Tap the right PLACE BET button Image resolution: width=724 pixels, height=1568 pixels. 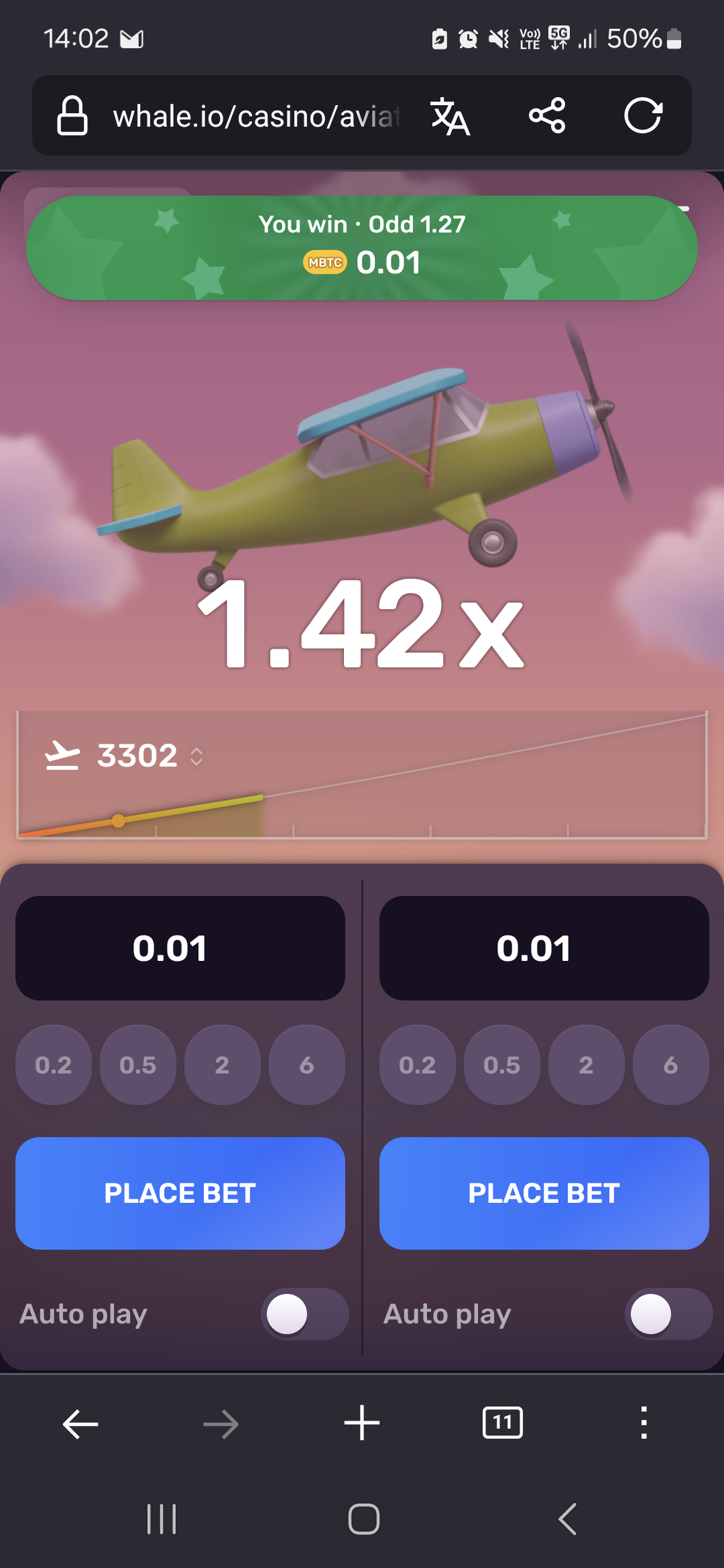(544, 1193)
